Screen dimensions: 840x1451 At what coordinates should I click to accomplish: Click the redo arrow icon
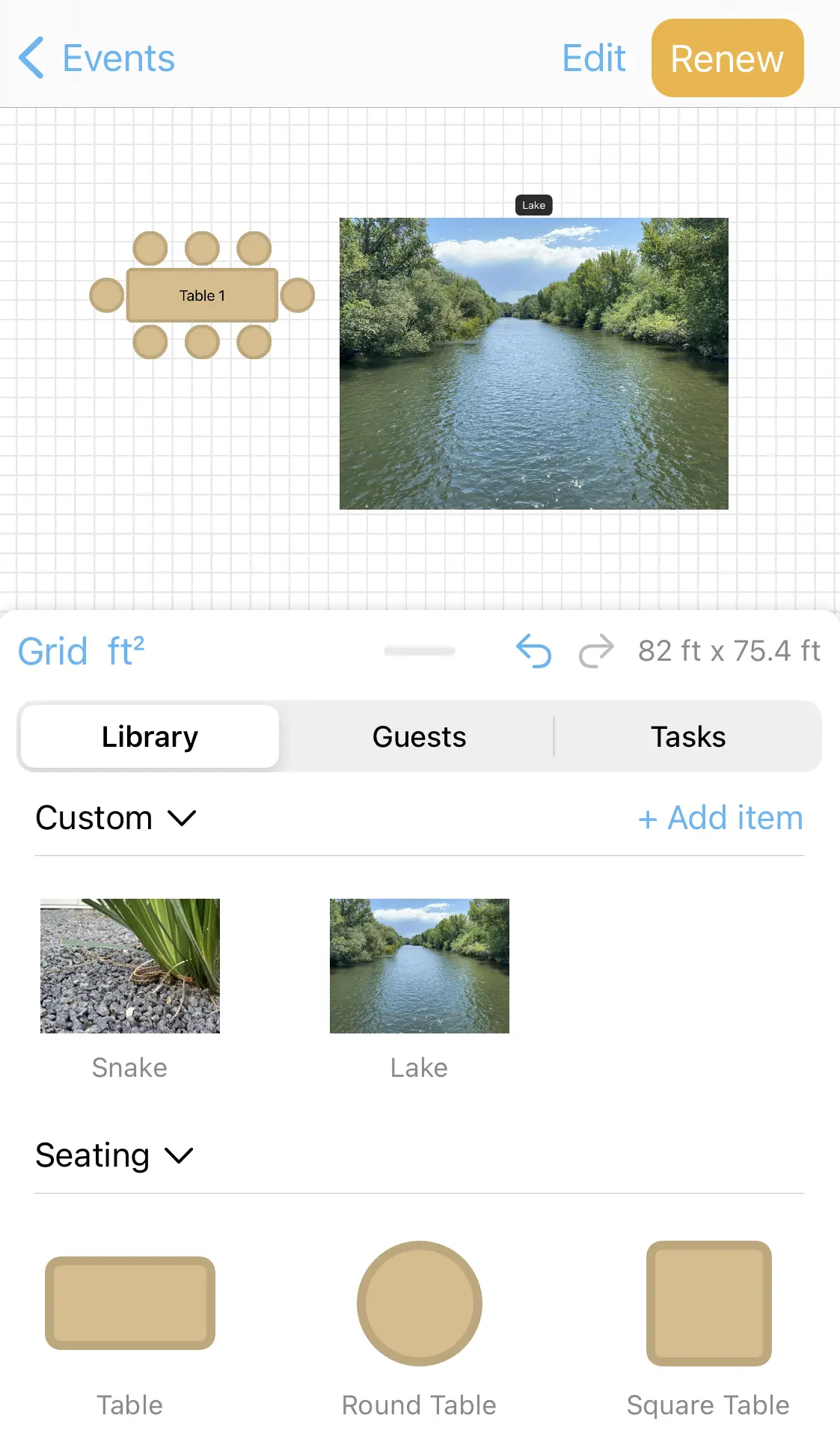pos(596,651)
